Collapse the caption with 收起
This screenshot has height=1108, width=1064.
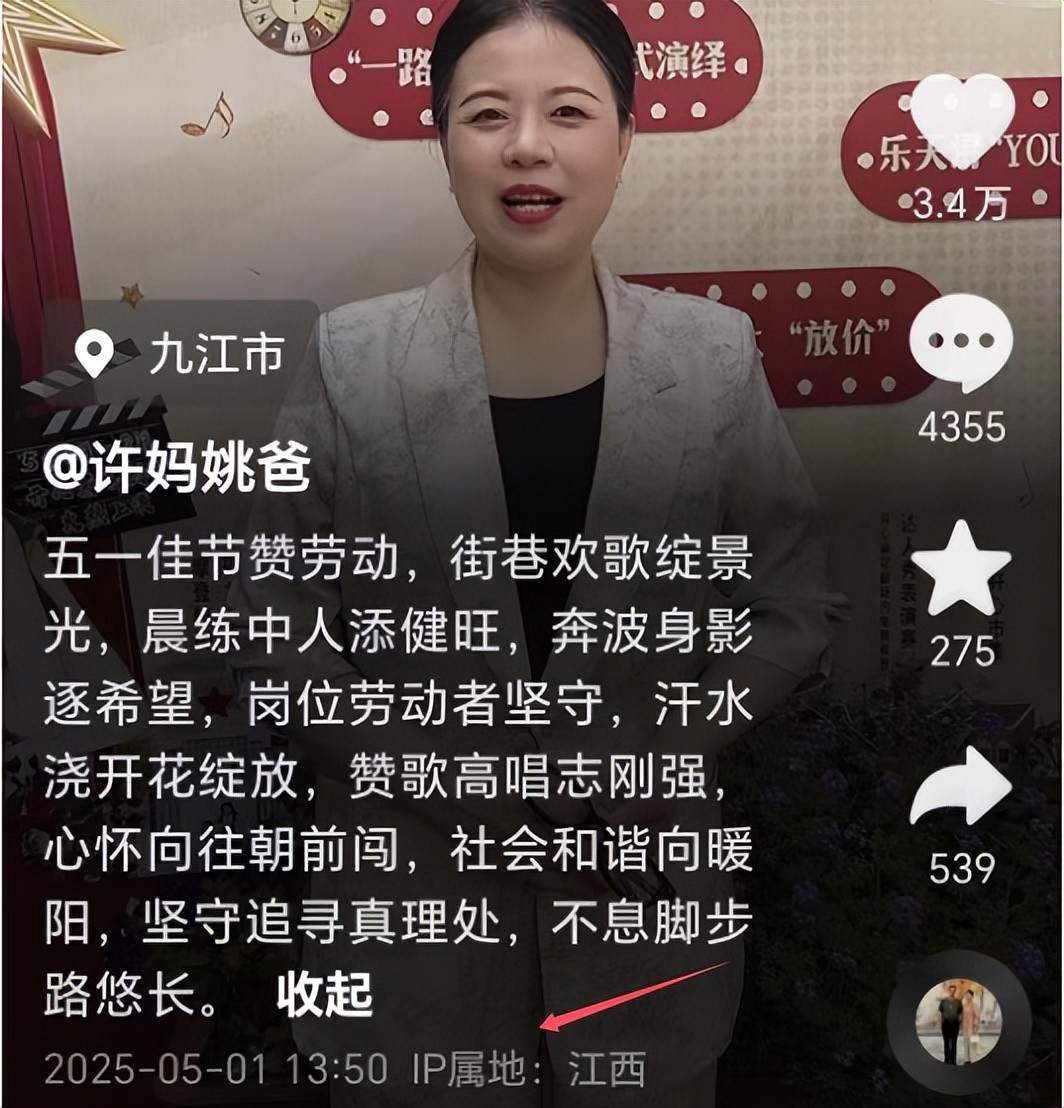tap(324, 995)
